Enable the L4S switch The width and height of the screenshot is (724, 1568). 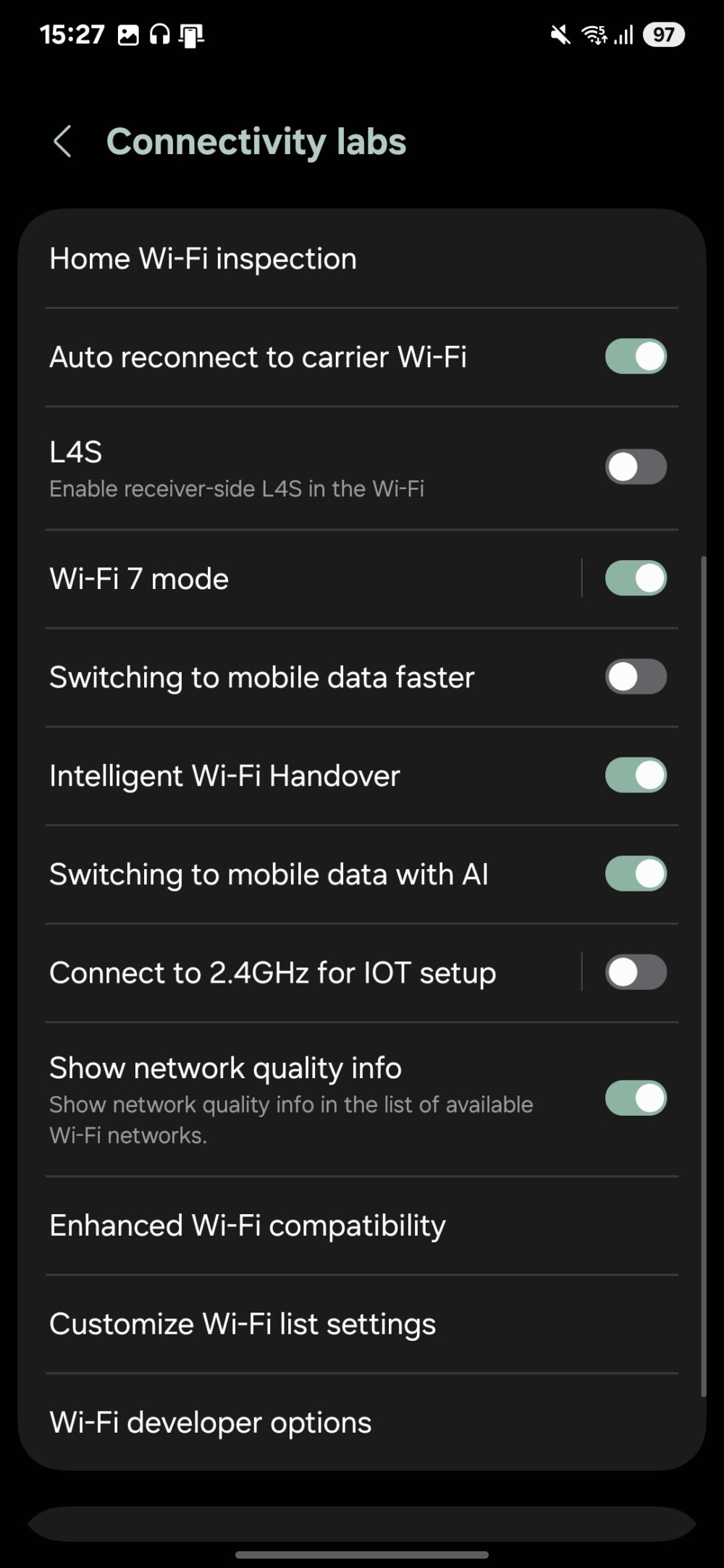click(x=635, y=467)
